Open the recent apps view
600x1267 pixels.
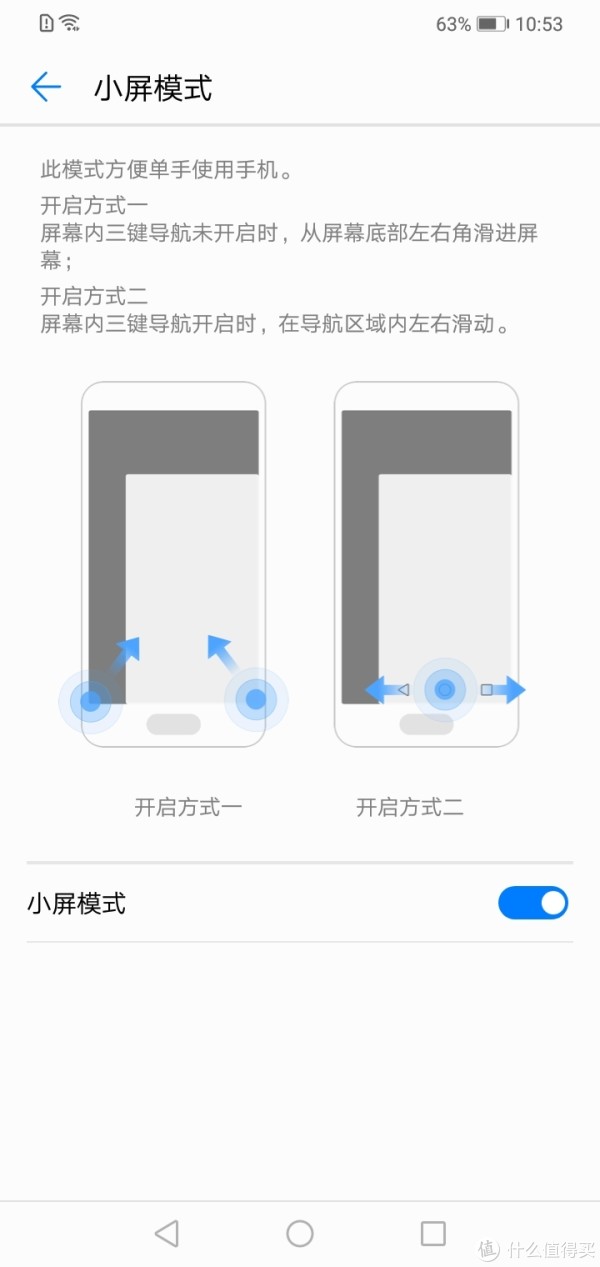point(433,1233)
